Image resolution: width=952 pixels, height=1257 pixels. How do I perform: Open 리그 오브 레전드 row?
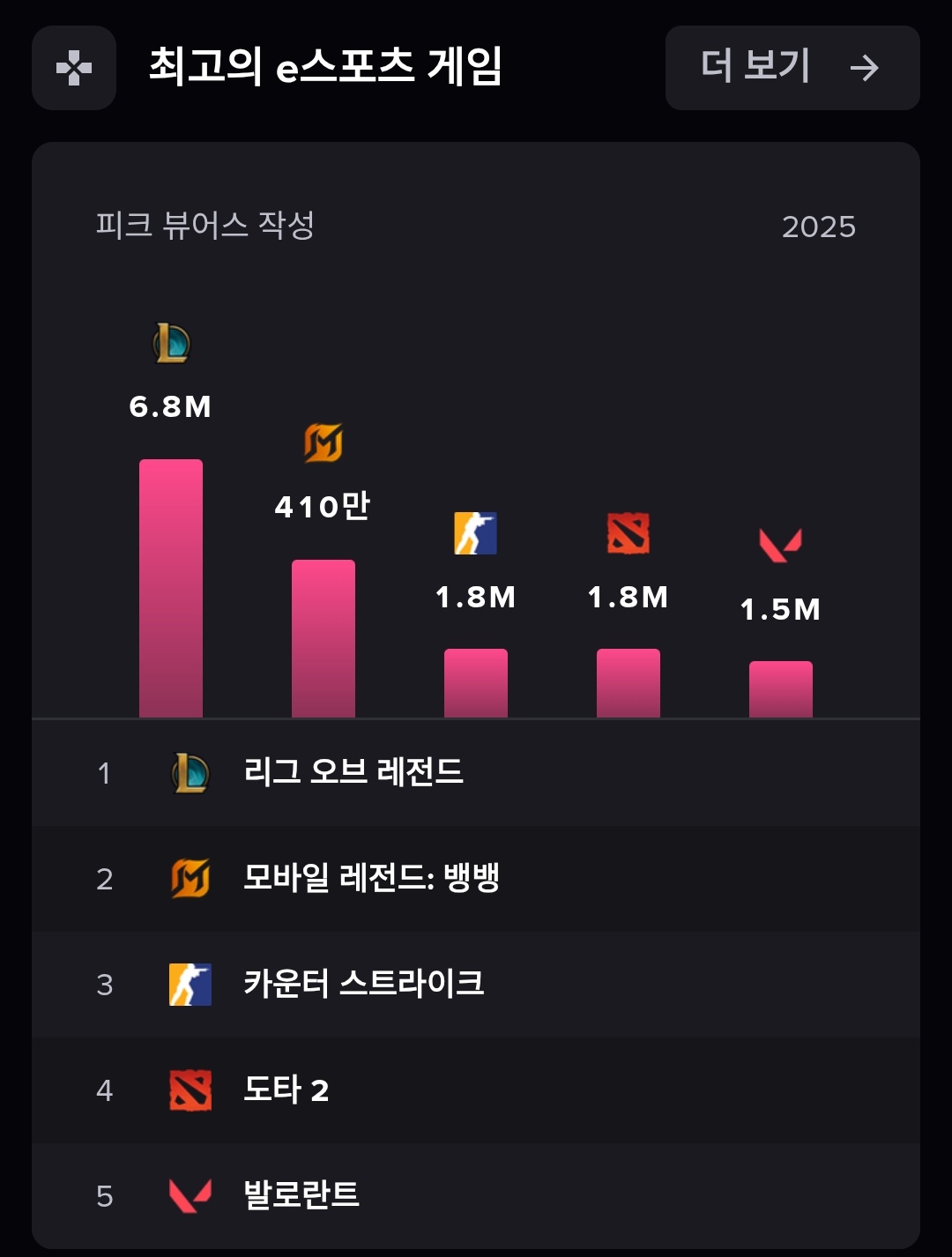click(353, 773)
